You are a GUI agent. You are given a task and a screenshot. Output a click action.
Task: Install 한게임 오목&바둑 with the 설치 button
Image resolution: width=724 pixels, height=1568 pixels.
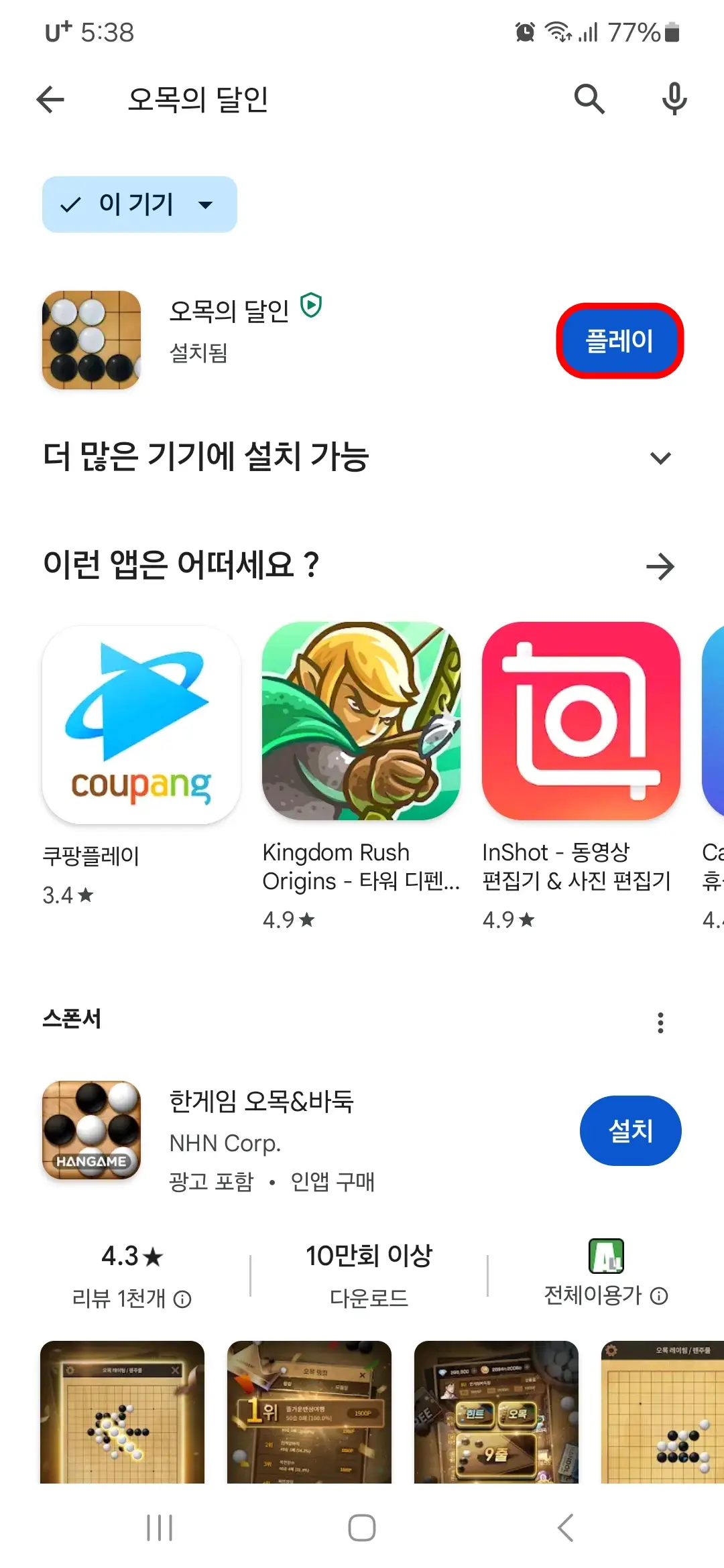(630, 1130)
